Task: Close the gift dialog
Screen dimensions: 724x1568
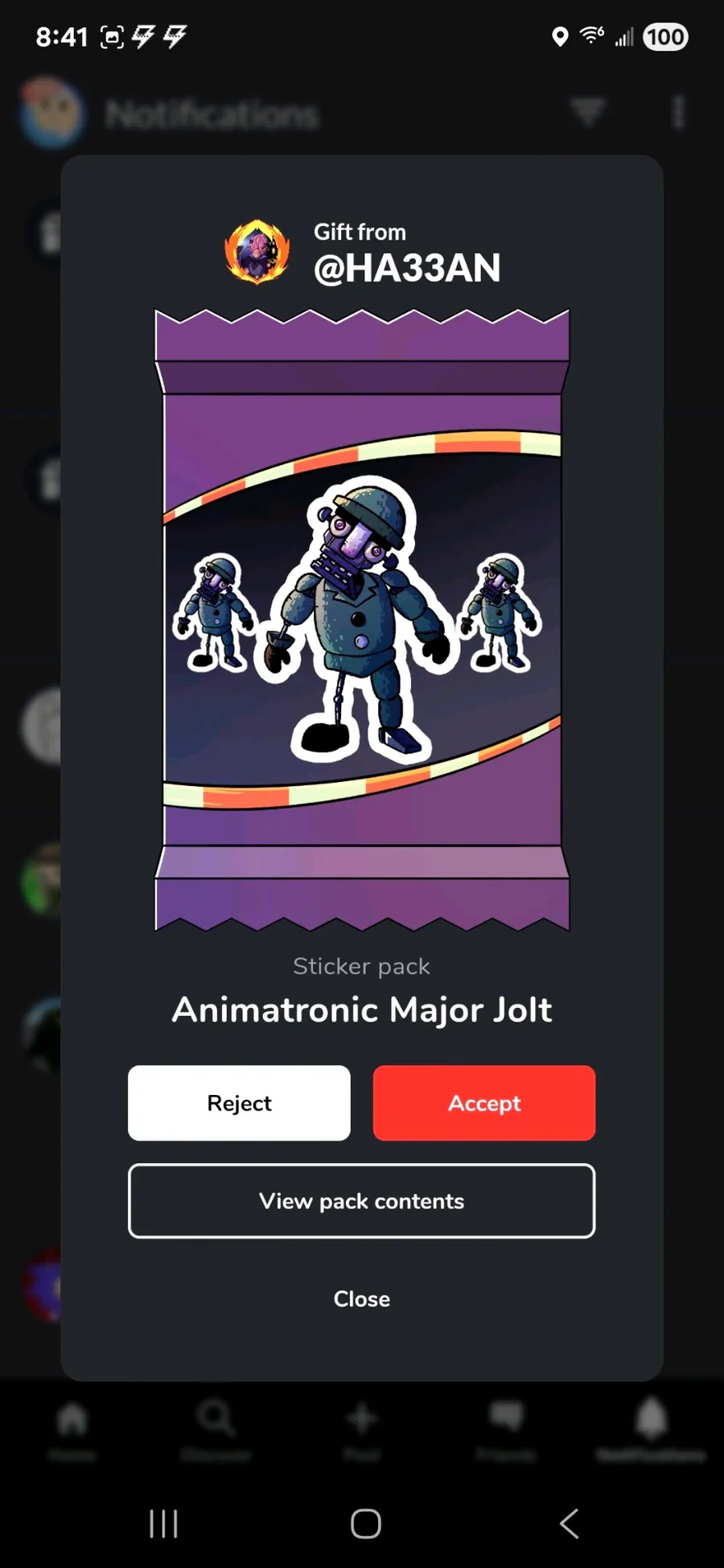Action: [x=361, y=1298]
